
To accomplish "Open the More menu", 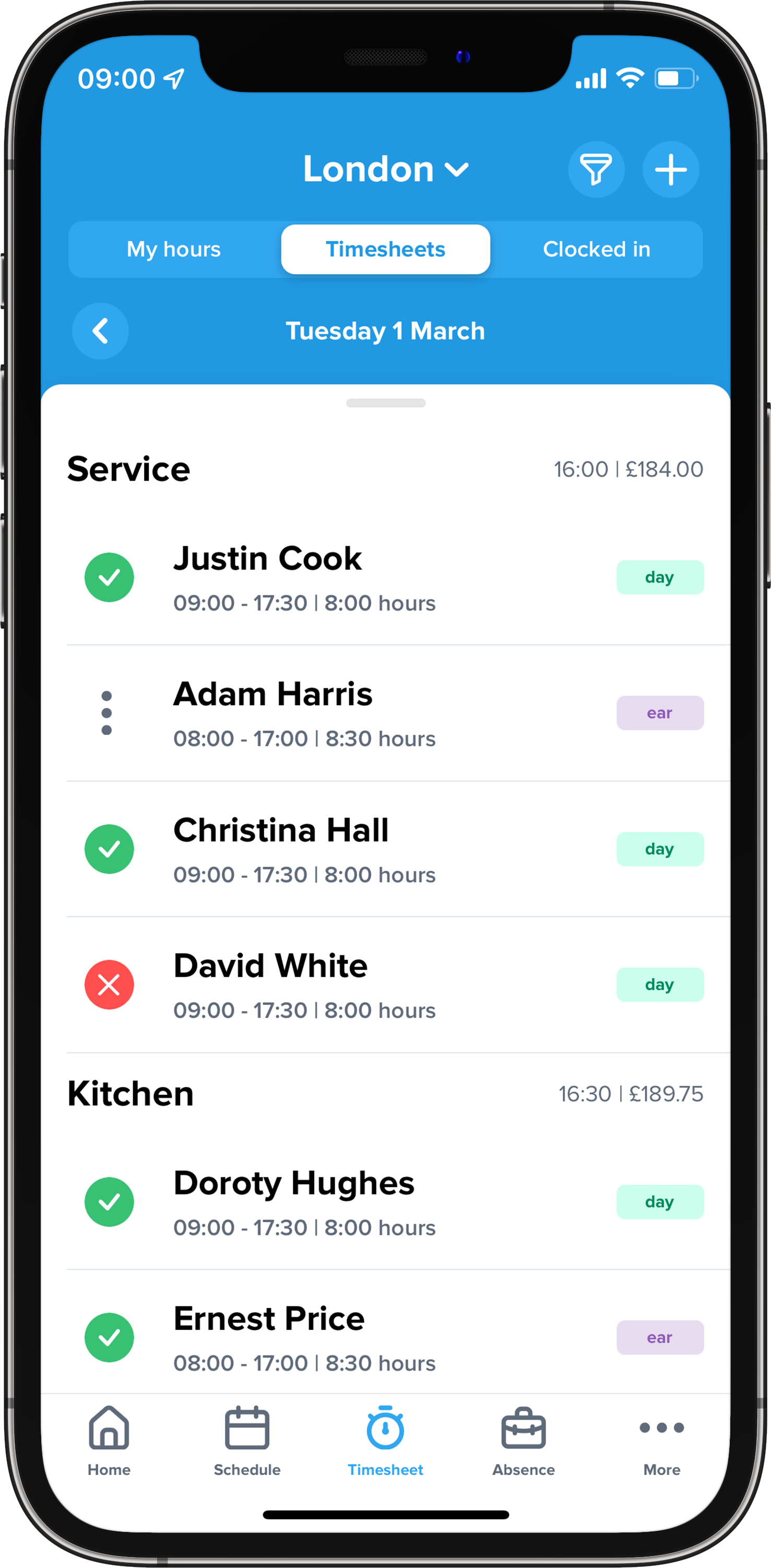I will pyautogui.click(x=661, y=1440).
